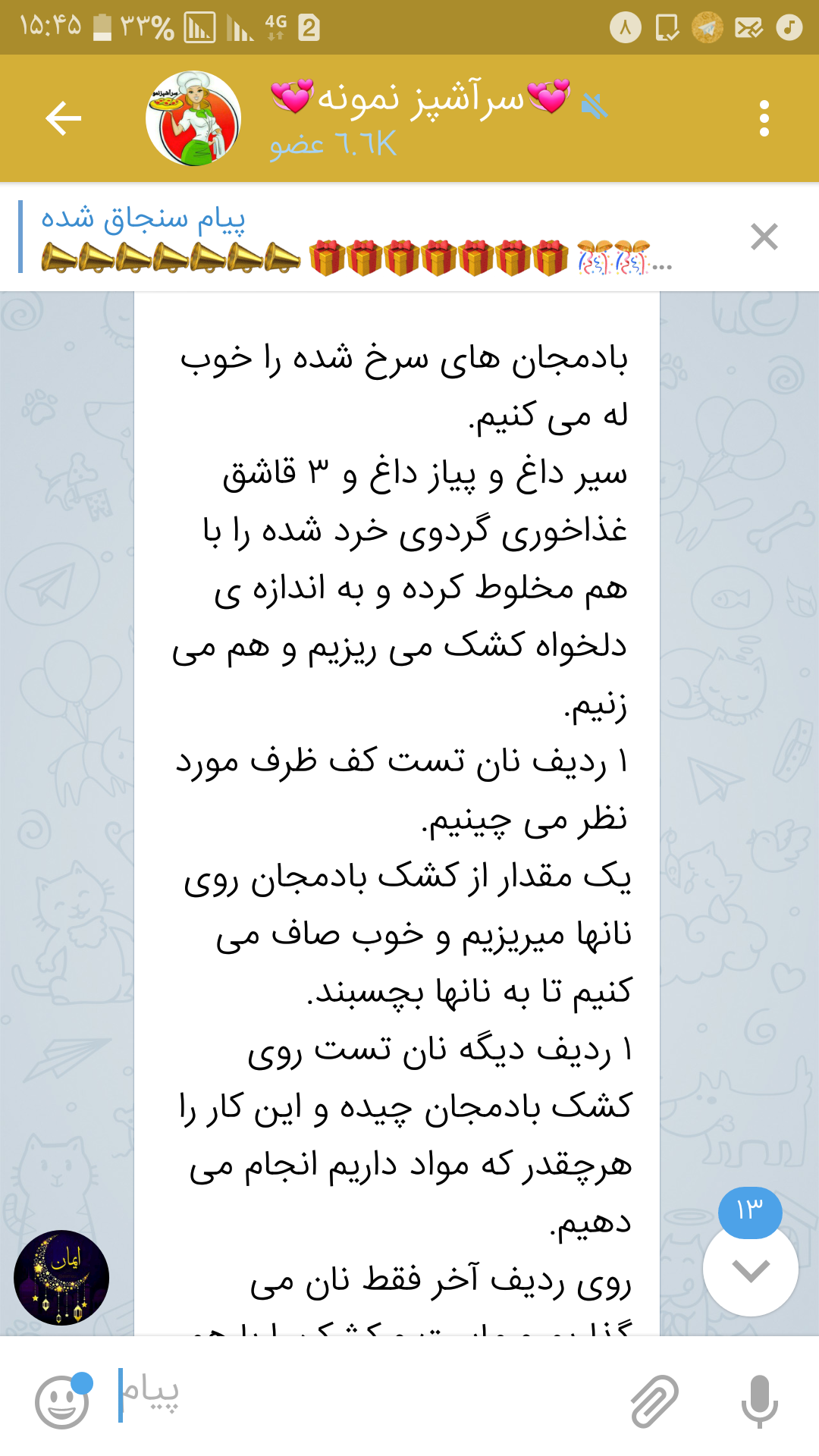Screen dimensions: 819x1456
Task: Focus the message input field
Action: coord(364,1395)
